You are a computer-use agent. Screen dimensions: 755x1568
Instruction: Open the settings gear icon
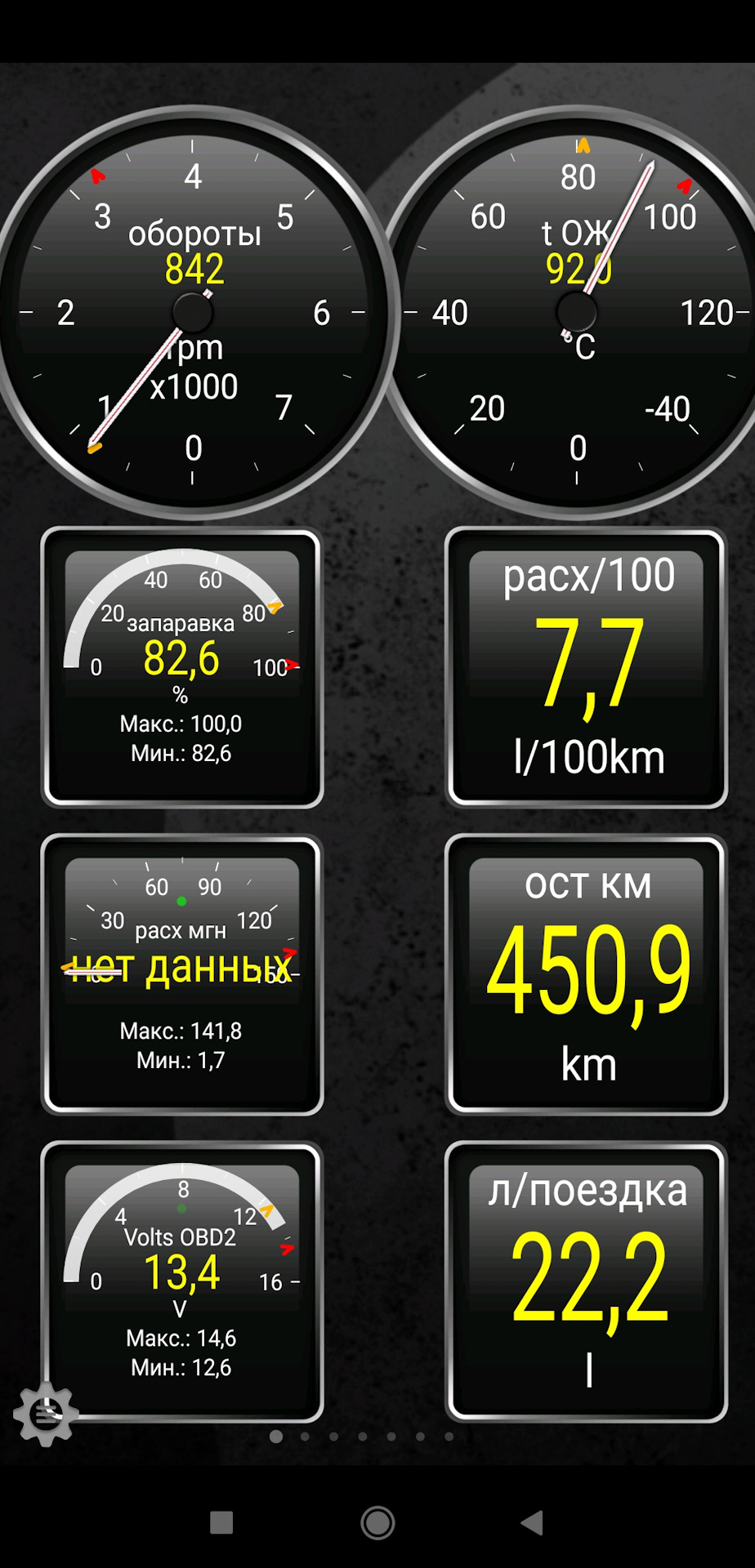click(x=46, y=1413)
